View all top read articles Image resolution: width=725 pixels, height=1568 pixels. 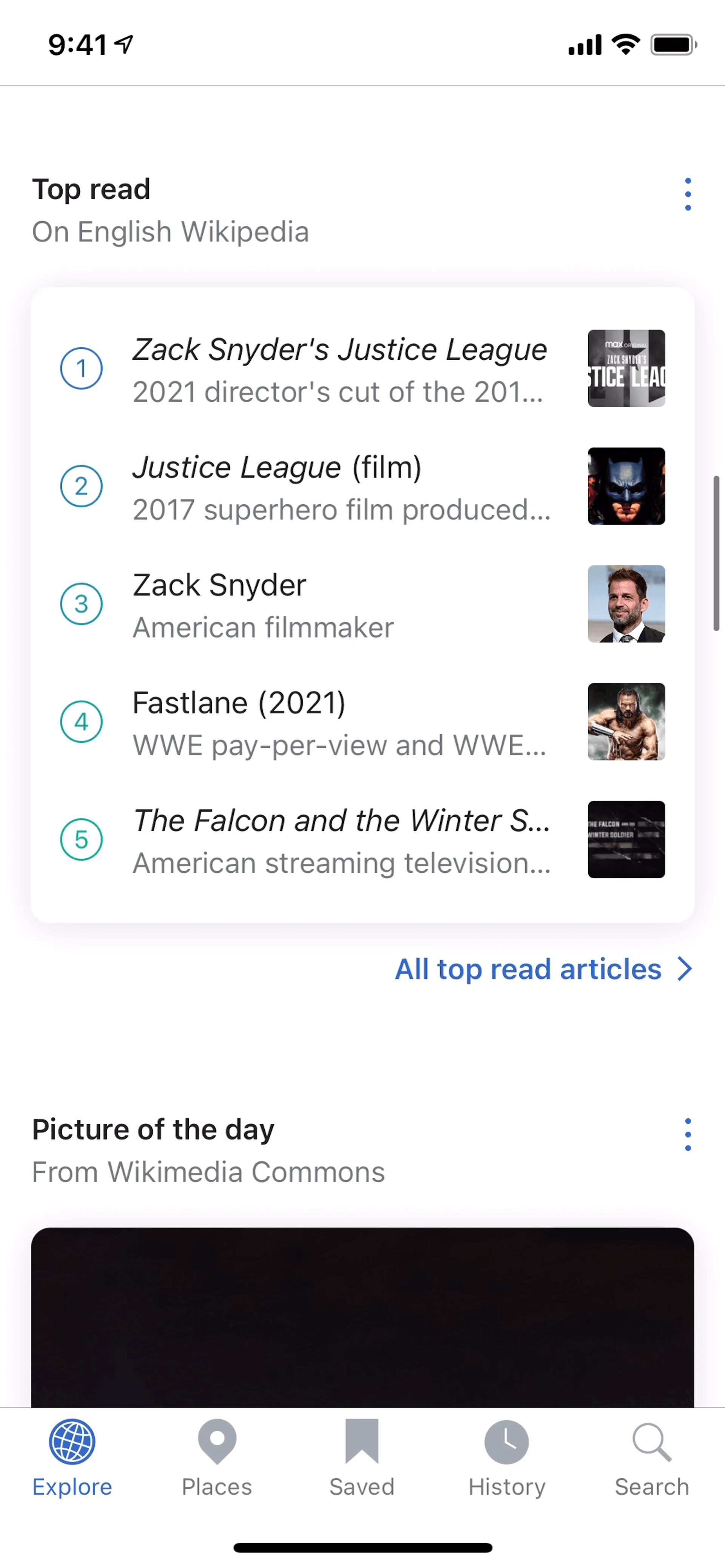click(x=543, y=969)
